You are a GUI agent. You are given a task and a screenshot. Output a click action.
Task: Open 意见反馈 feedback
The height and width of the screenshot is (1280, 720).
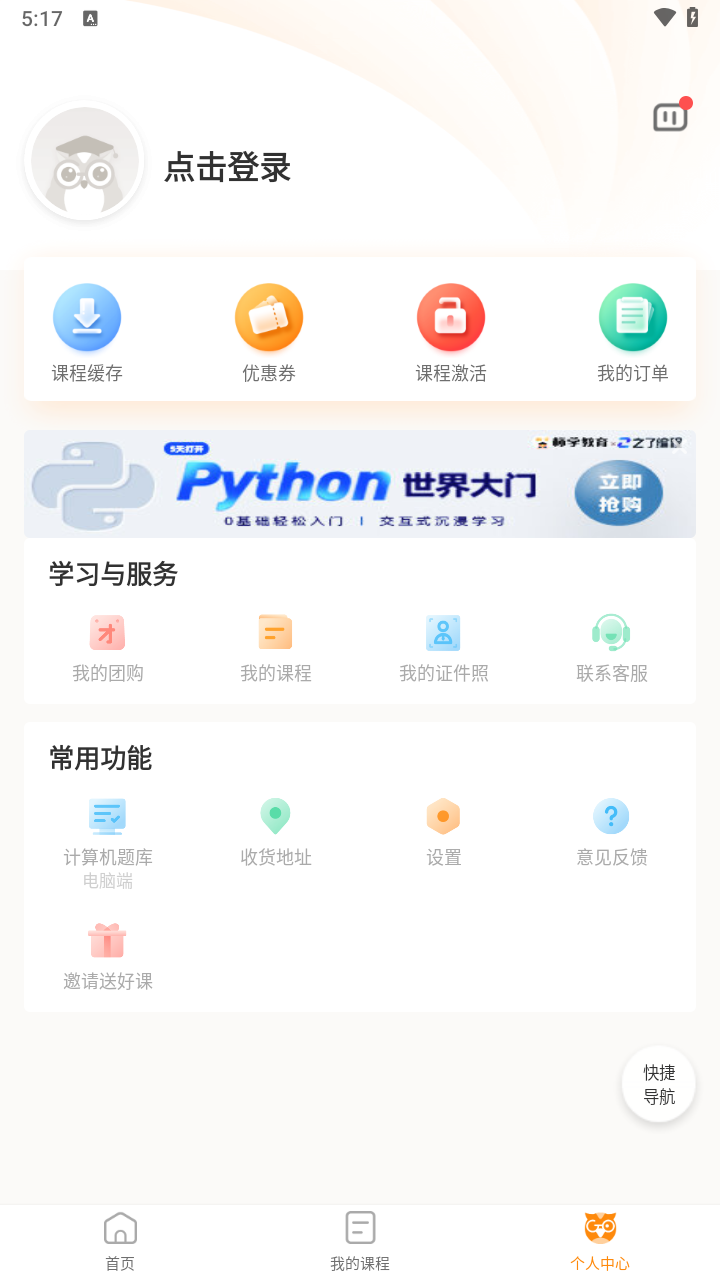coord(612,833)
